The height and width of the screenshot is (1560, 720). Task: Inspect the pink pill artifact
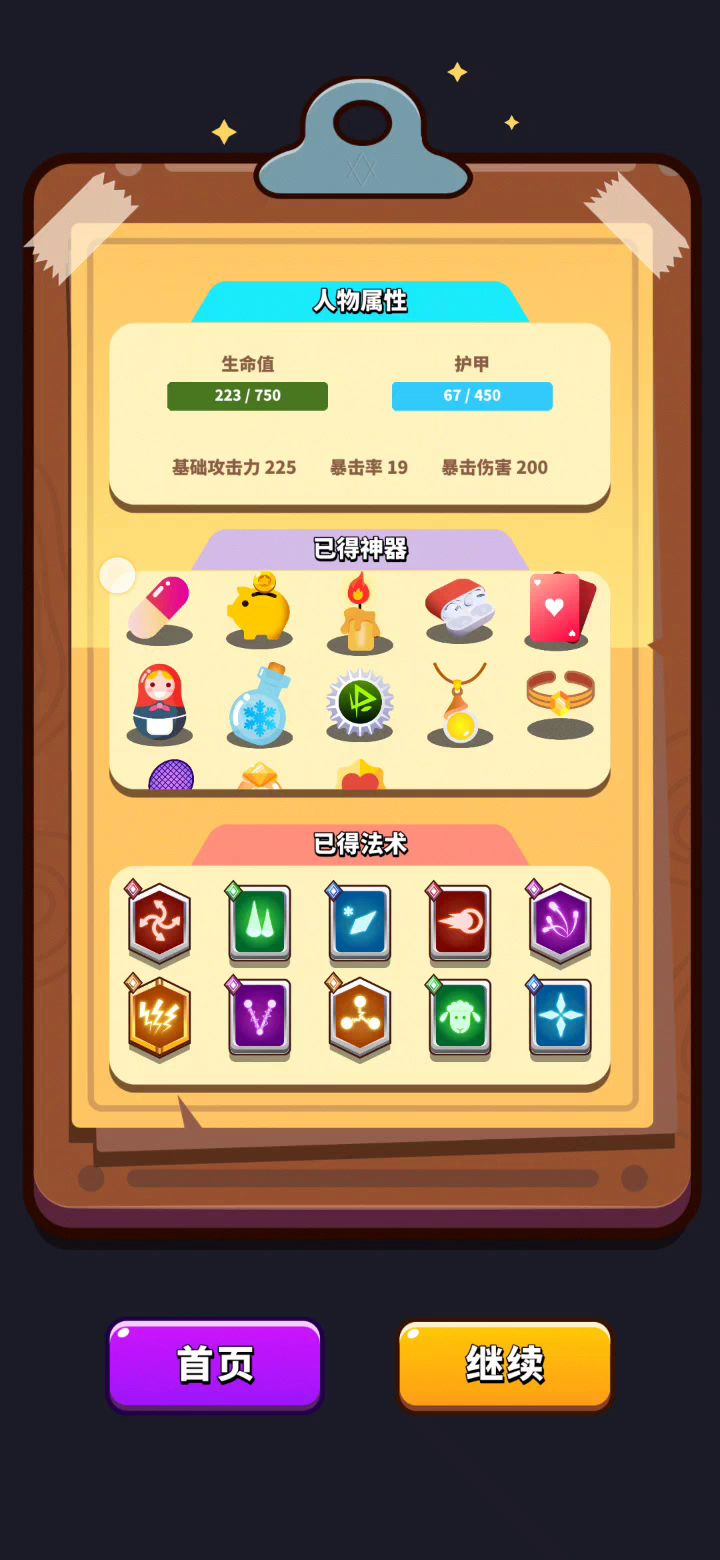[159, 608]
